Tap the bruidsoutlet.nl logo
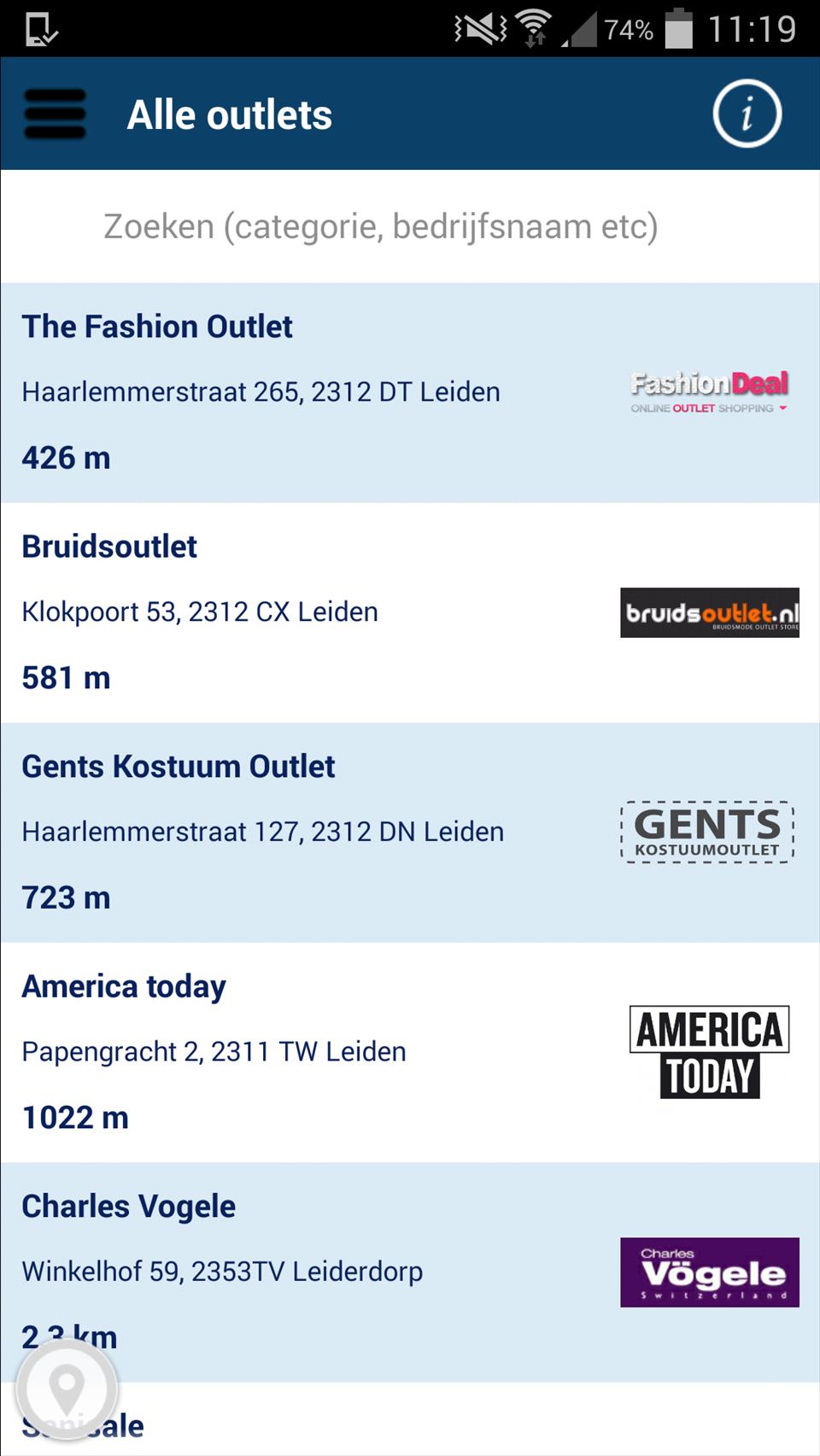The image size is (820, 1456). point(709,611)
